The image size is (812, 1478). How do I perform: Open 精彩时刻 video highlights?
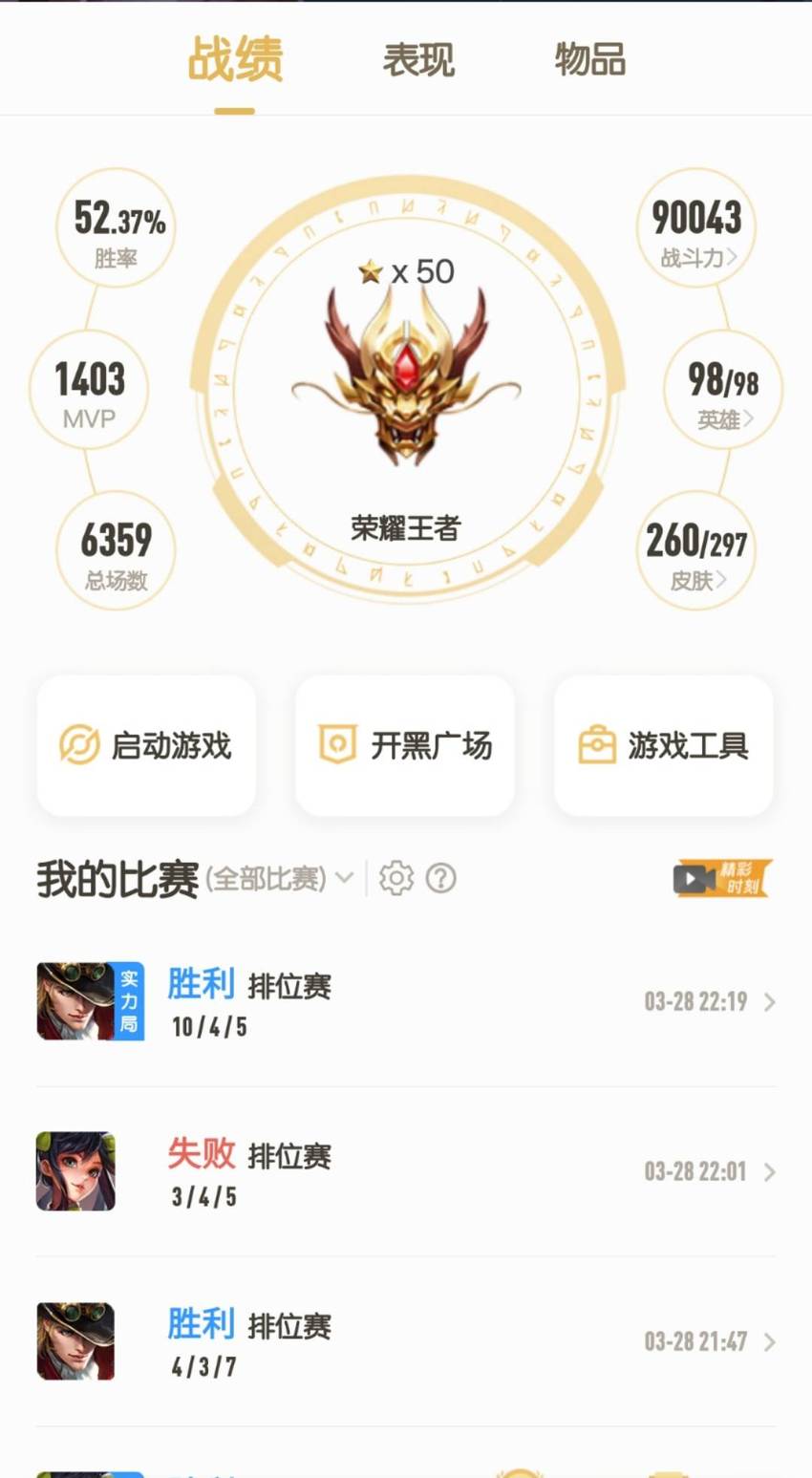pos(722,878)
